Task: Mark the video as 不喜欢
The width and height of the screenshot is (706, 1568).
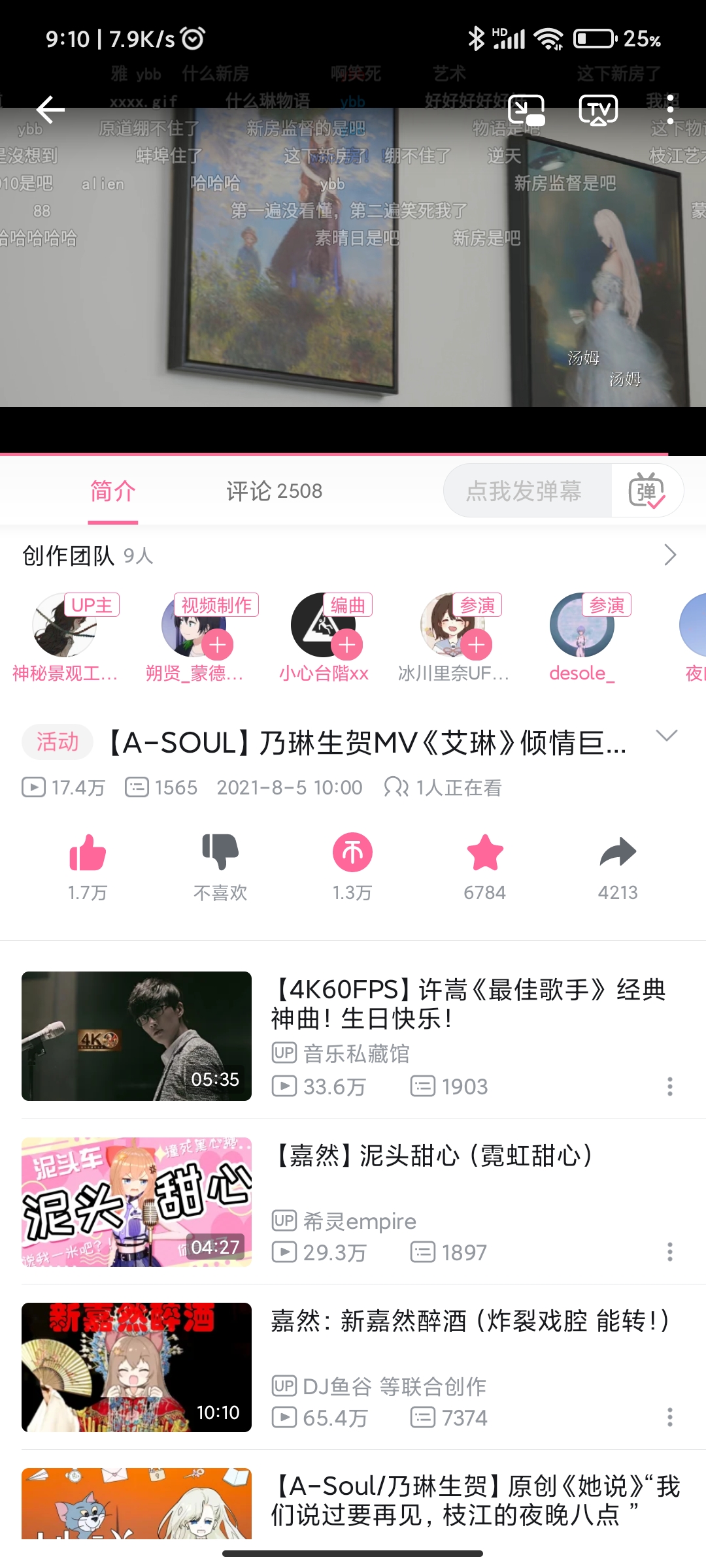Action: [x=220, y=853]
